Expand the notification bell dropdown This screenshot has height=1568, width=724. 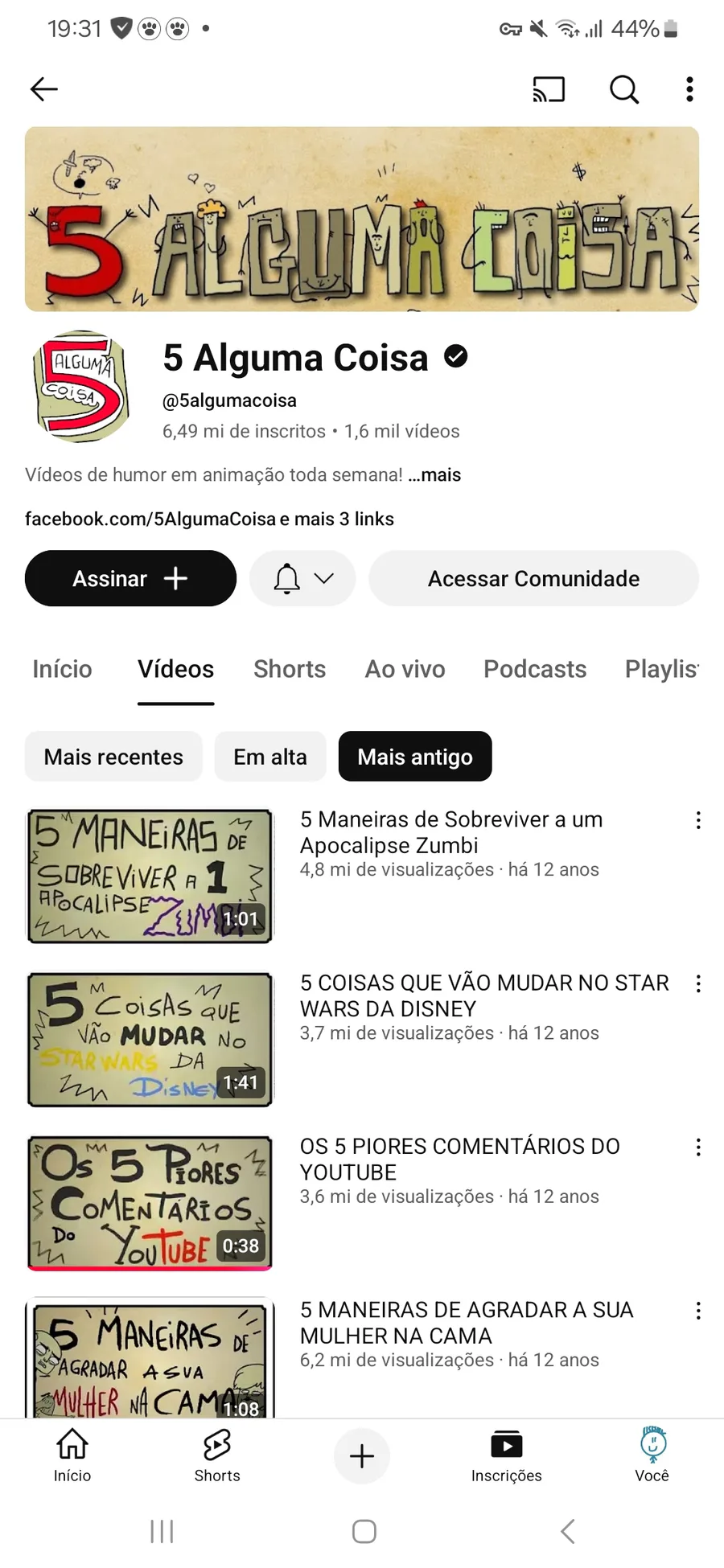(302, 578)
